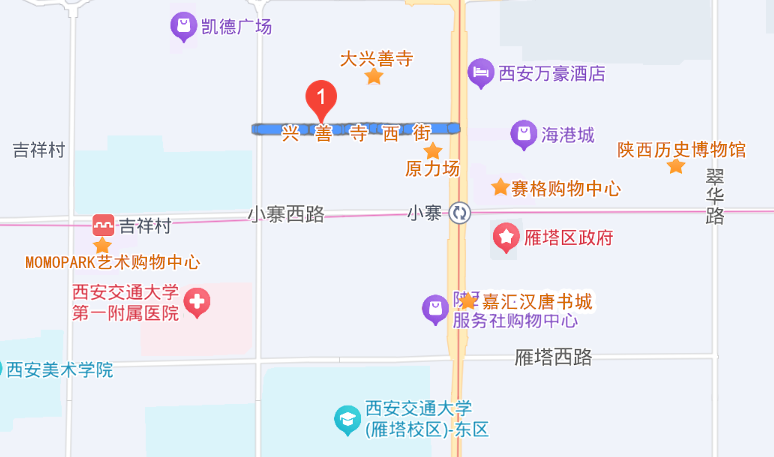Viewport: 774px width, 457px height.
Task: Open the 服务社购物中心 shopping marker
Action: (435, 309)
